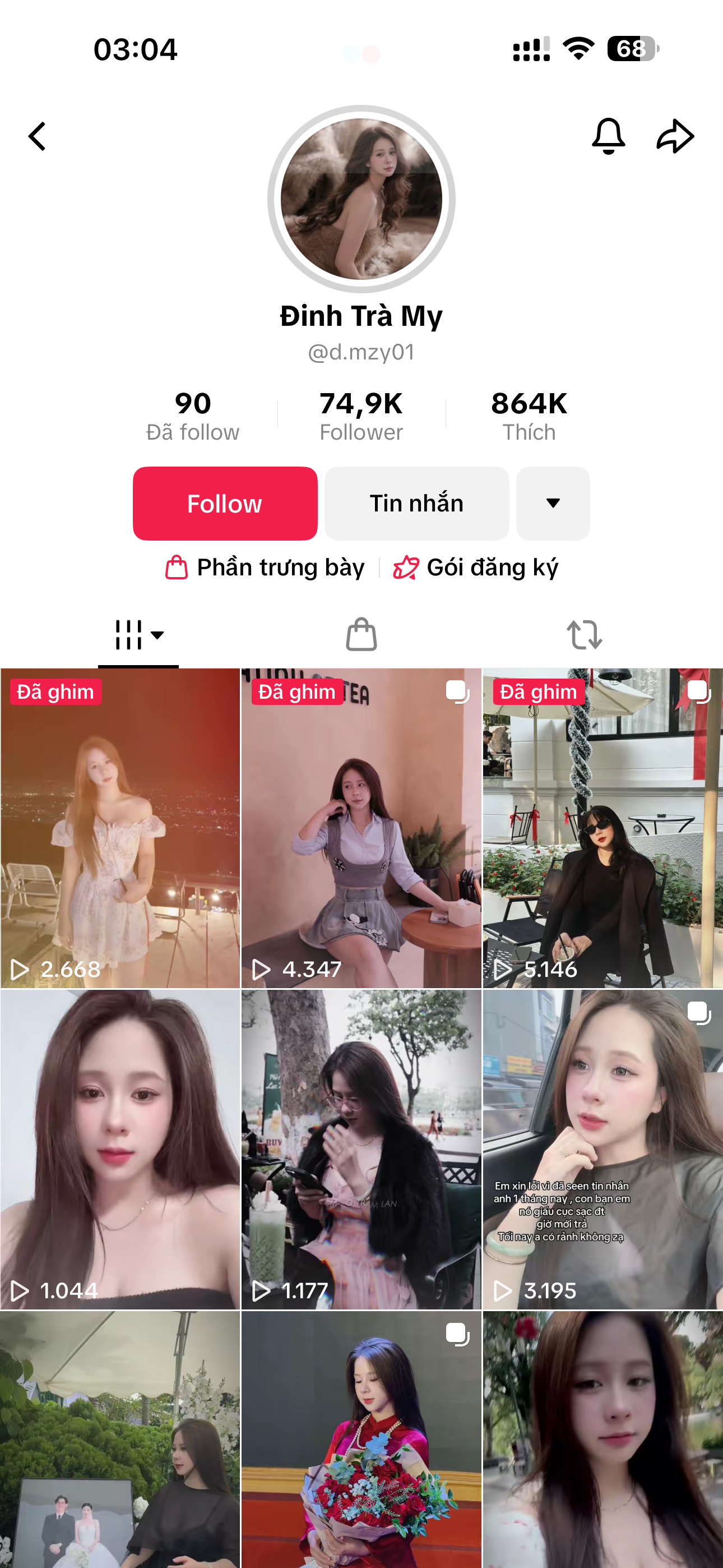Go back using the top-left arrow
Viewport: 723px width, 1568px height.
pos(38,136)
